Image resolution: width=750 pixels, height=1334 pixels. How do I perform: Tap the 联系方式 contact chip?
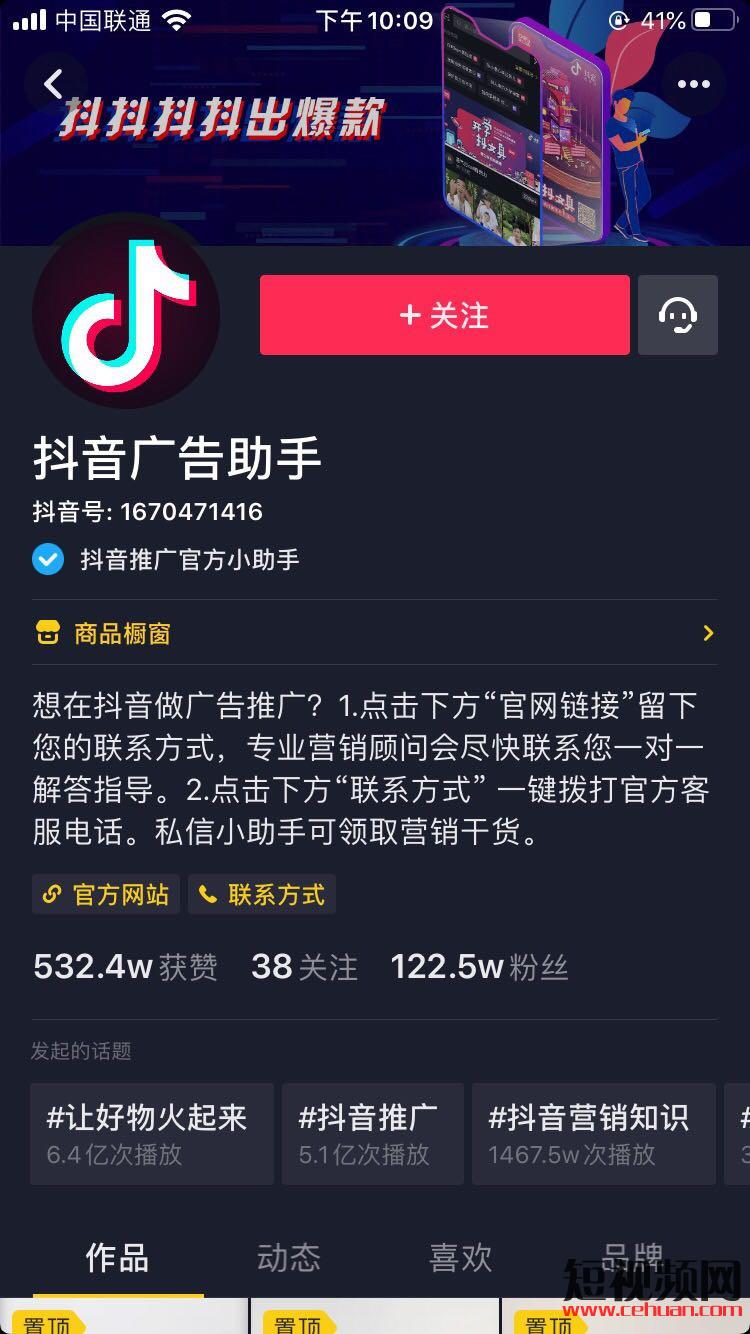[x=262, y=894]
